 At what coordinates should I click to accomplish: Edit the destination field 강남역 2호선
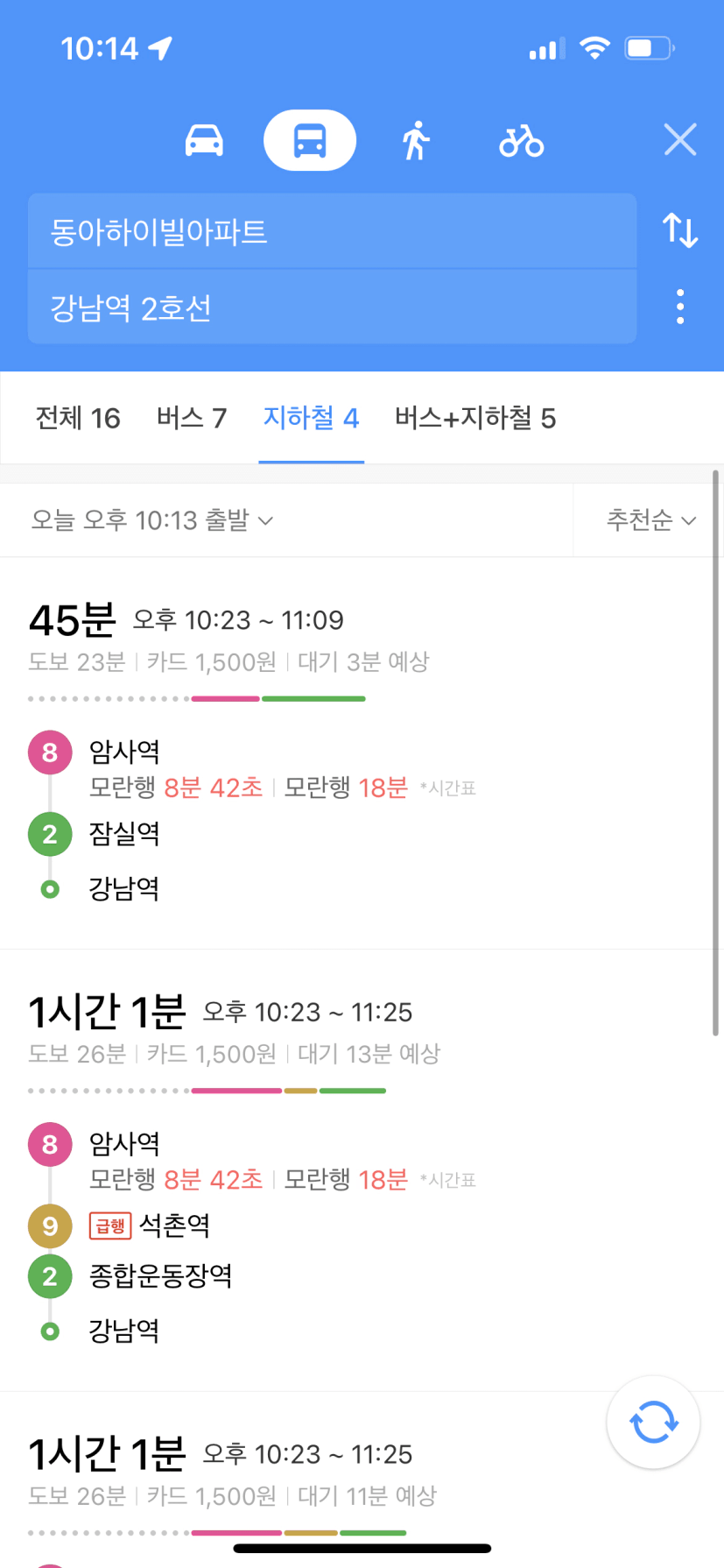332,307
